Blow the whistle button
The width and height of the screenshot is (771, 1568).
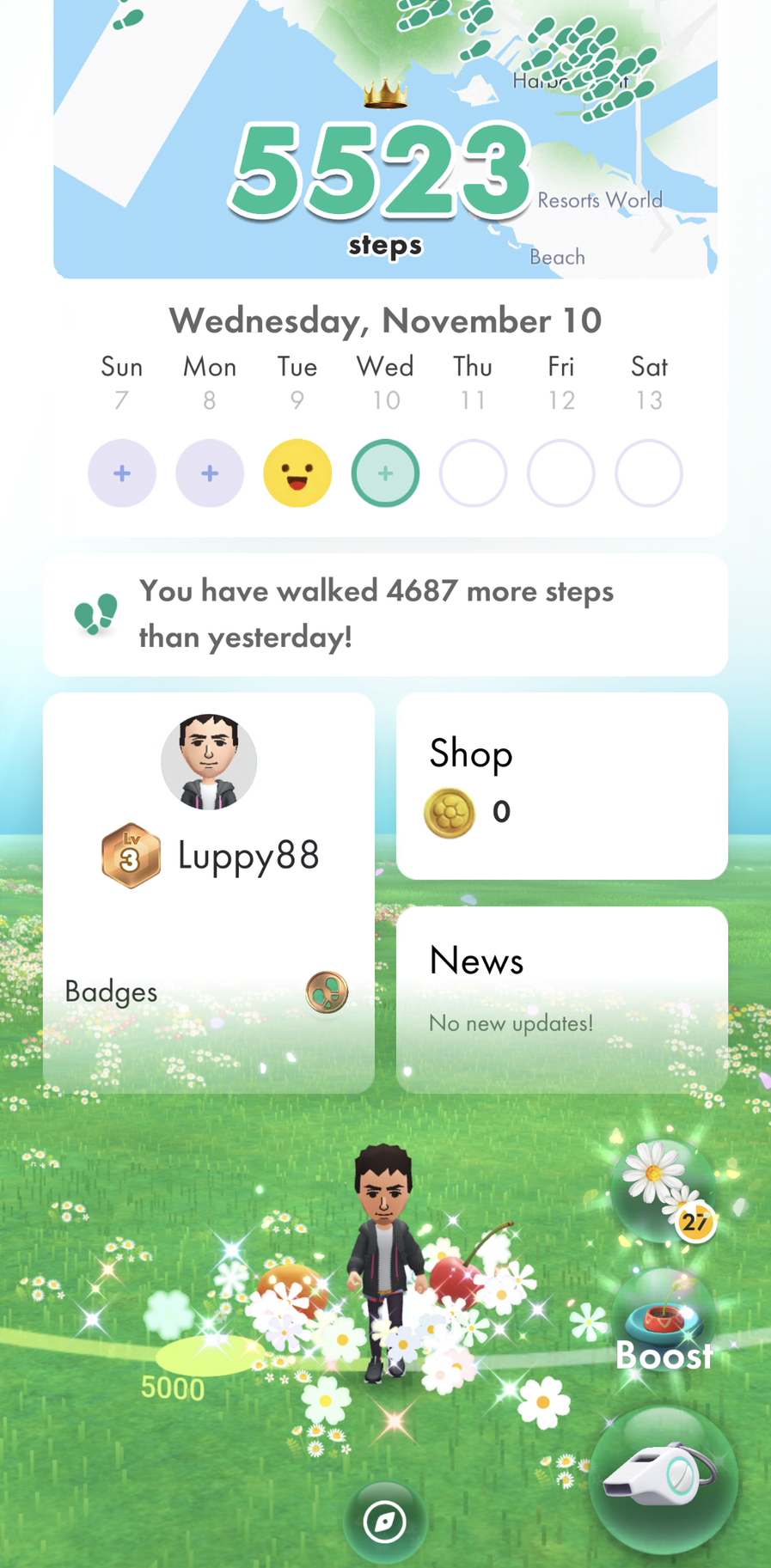click(663, 1480)
